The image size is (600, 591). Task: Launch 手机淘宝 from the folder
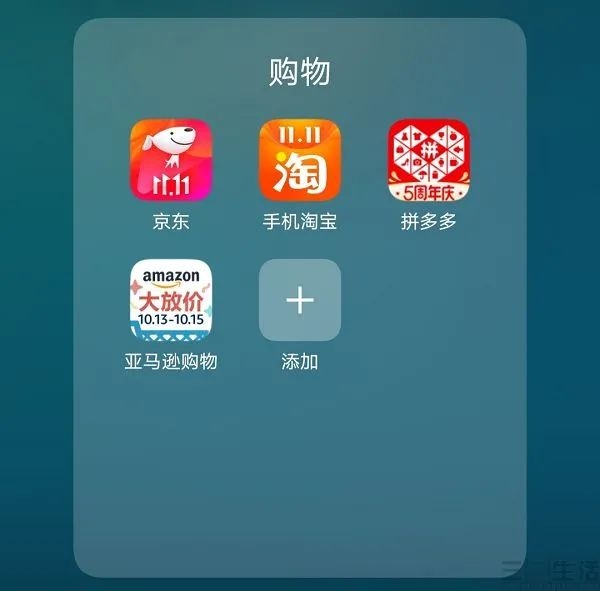[300, 160]
